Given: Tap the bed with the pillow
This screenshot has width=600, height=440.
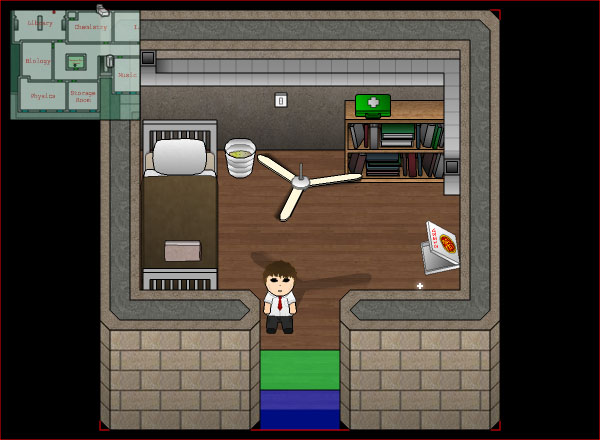Looking at the screenshot, I should pos(180,205).
